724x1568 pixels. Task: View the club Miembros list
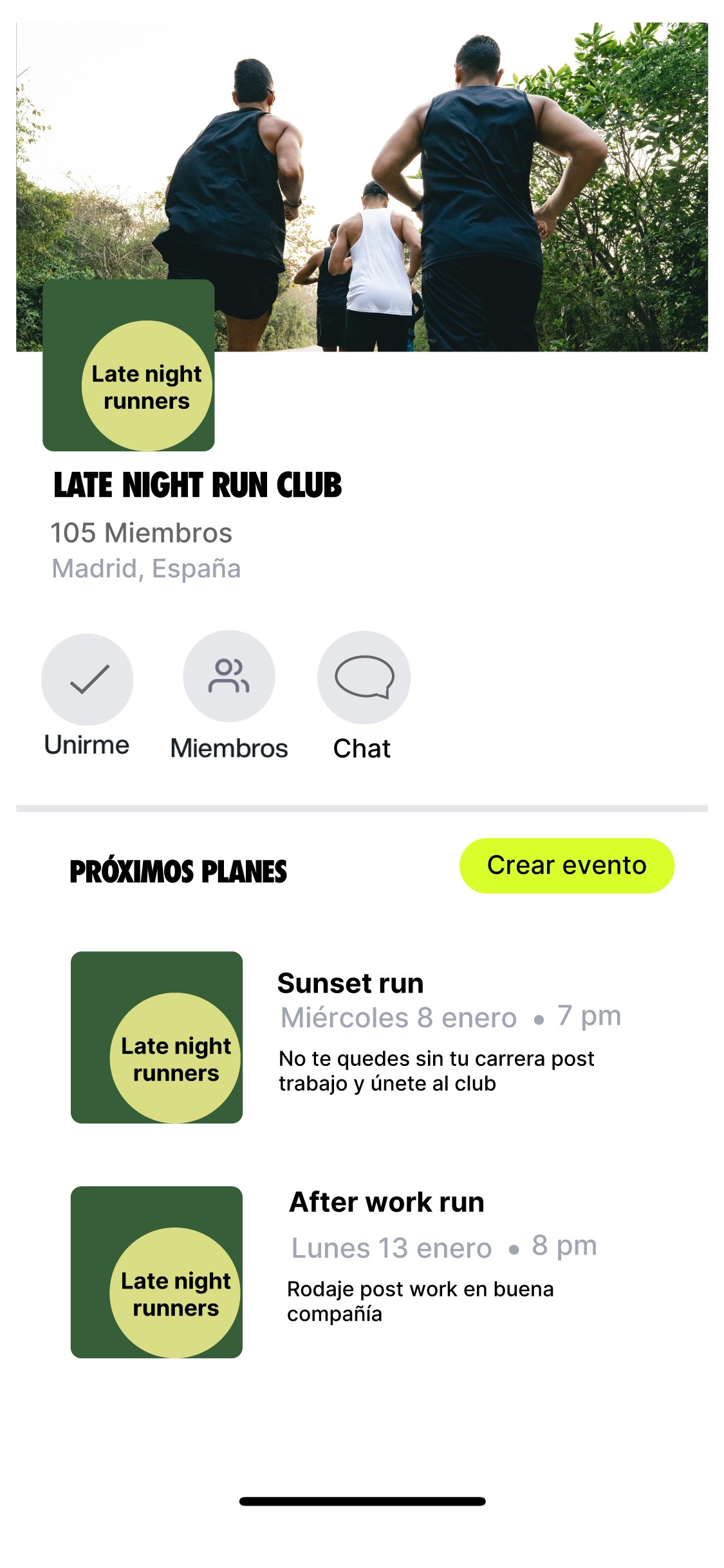click(229, 677)
